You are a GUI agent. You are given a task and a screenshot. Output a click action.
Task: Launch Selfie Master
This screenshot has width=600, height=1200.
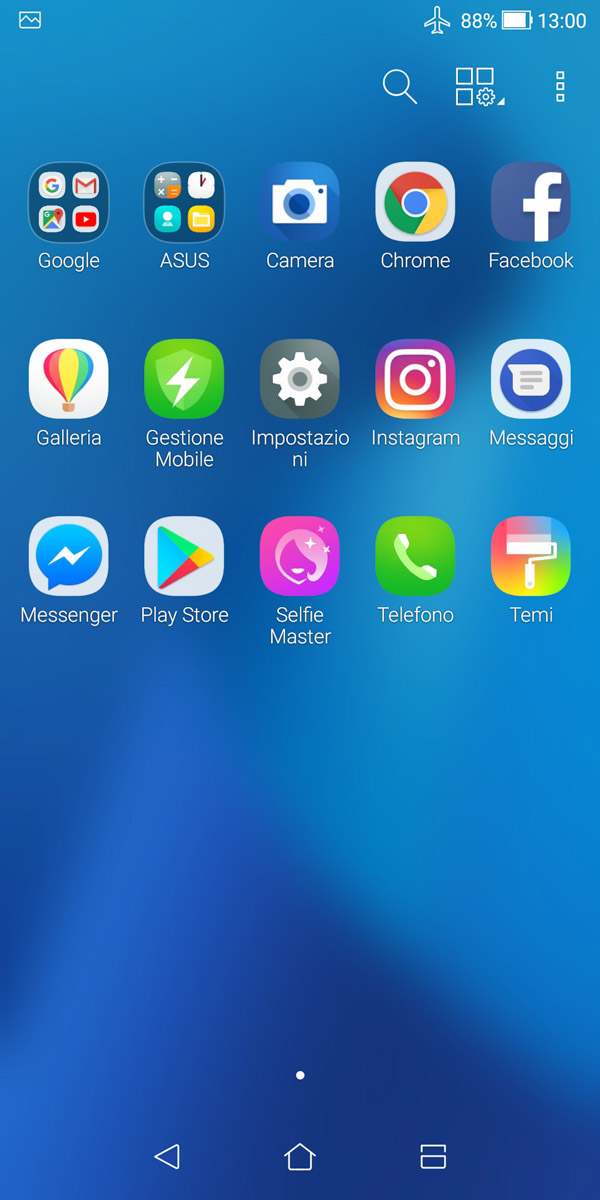tap(300, 556)
